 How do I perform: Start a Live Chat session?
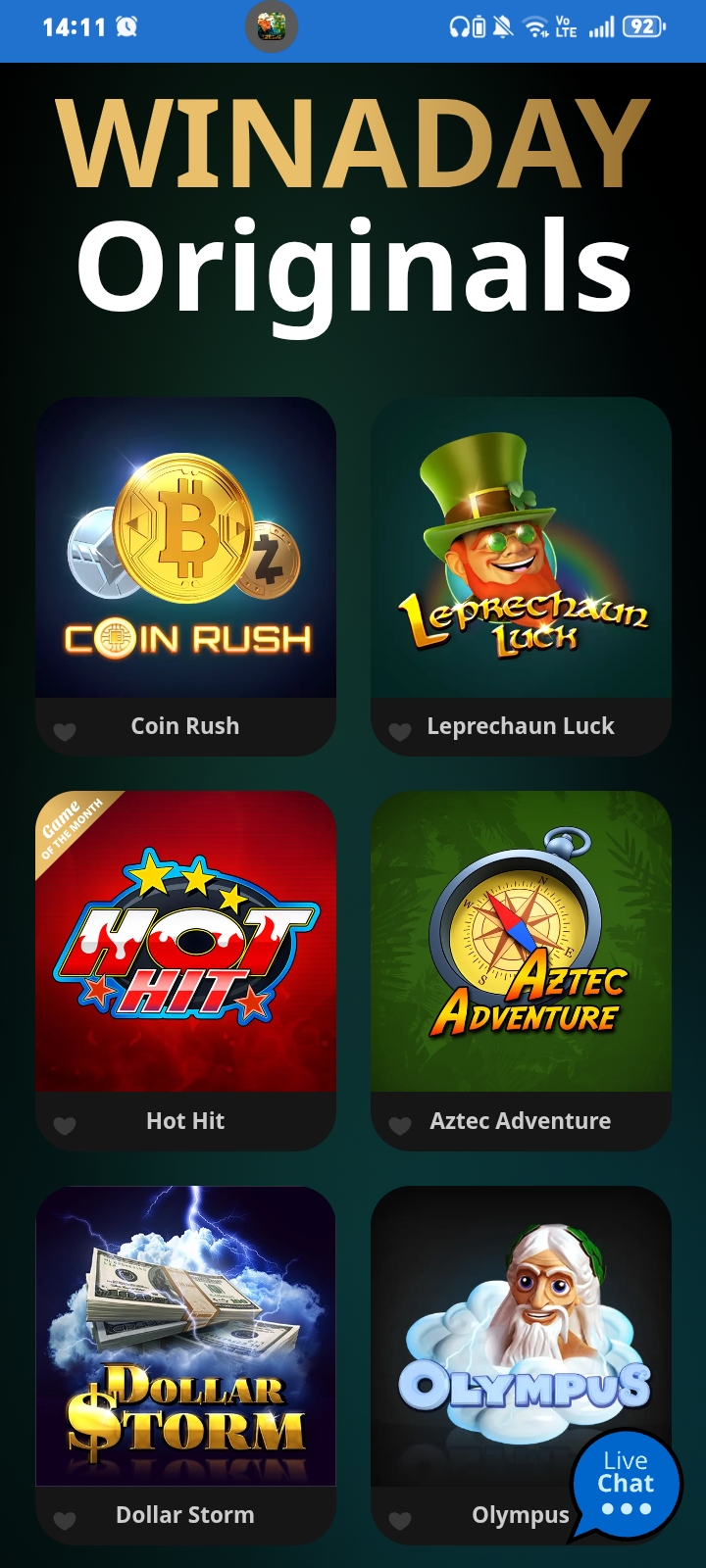[626, 1484]
